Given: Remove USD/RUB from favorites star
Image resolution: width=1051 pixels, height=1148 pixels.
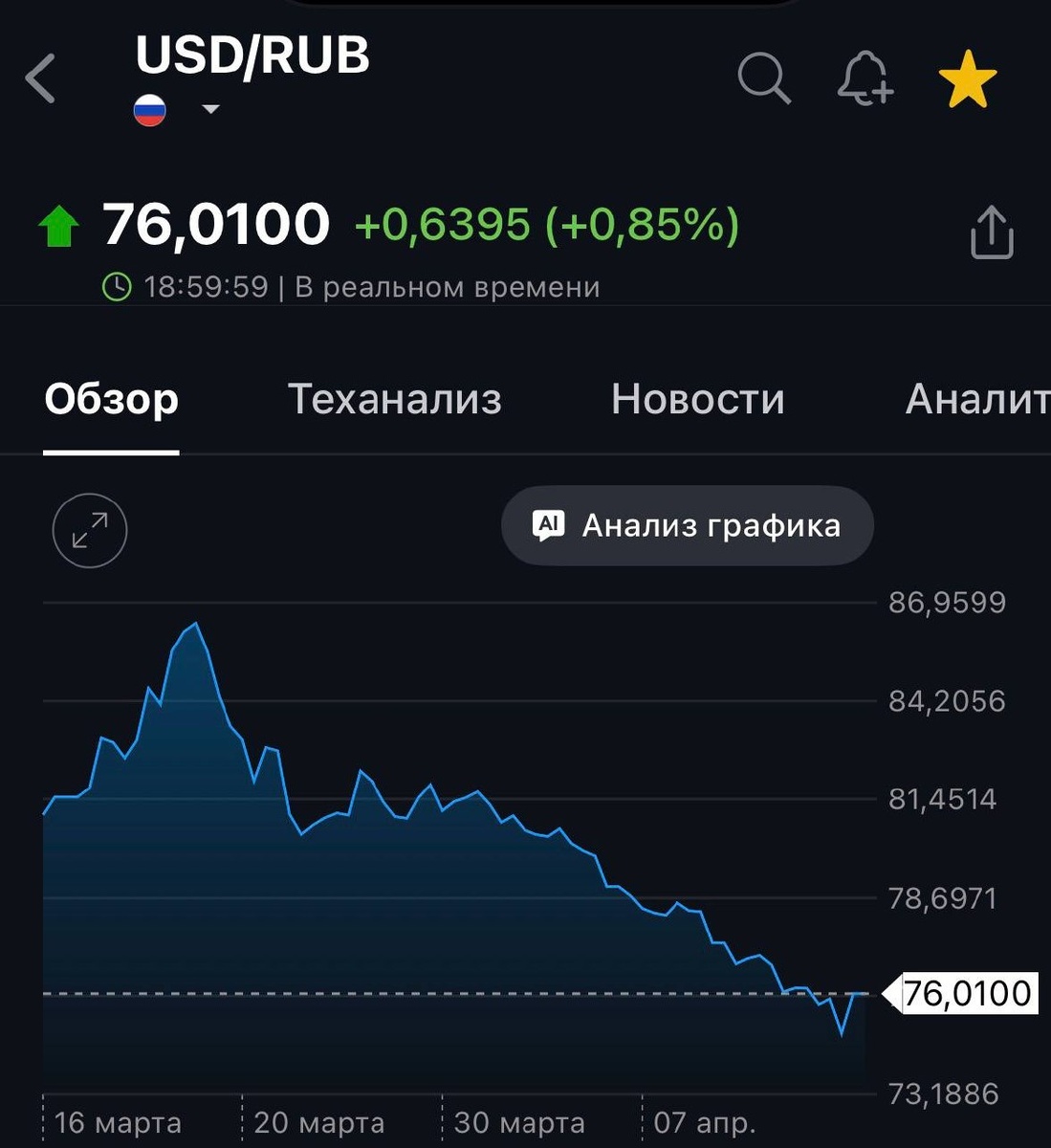Looking at the screenshot, I should pos(968,78).
